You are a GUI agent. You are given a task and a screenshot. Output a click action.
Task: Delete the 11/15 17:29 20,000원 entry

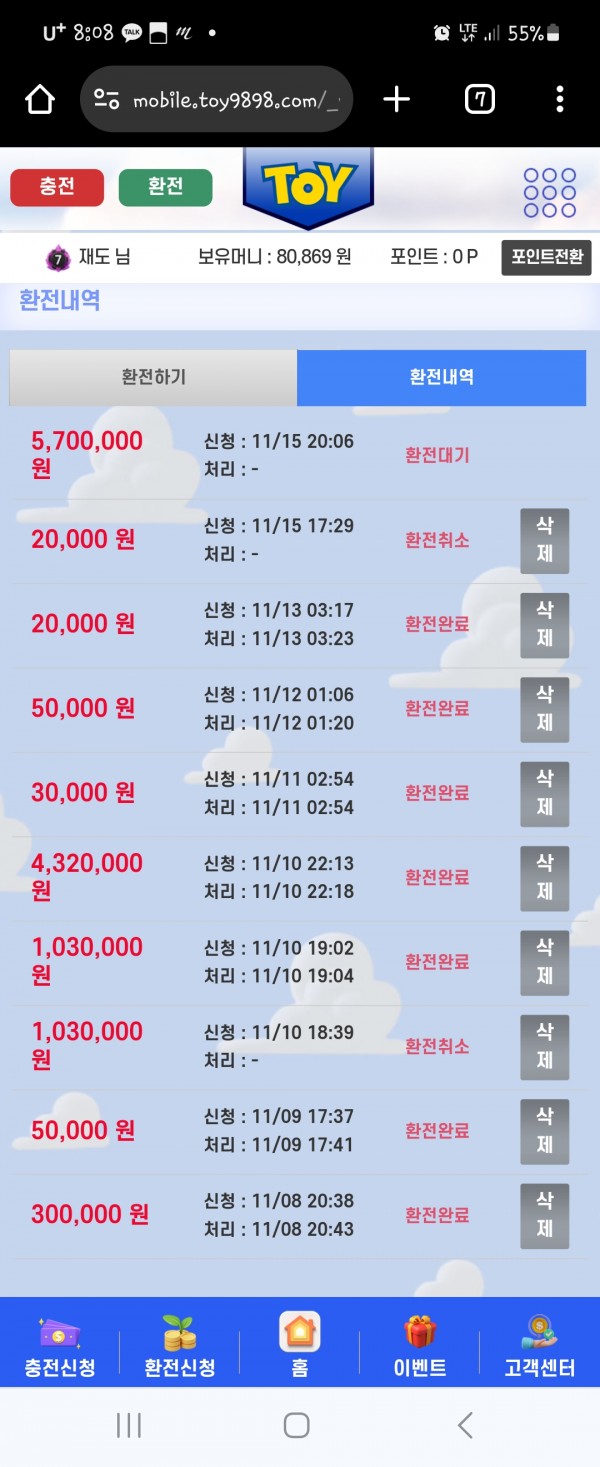click(x=544, y=540)
